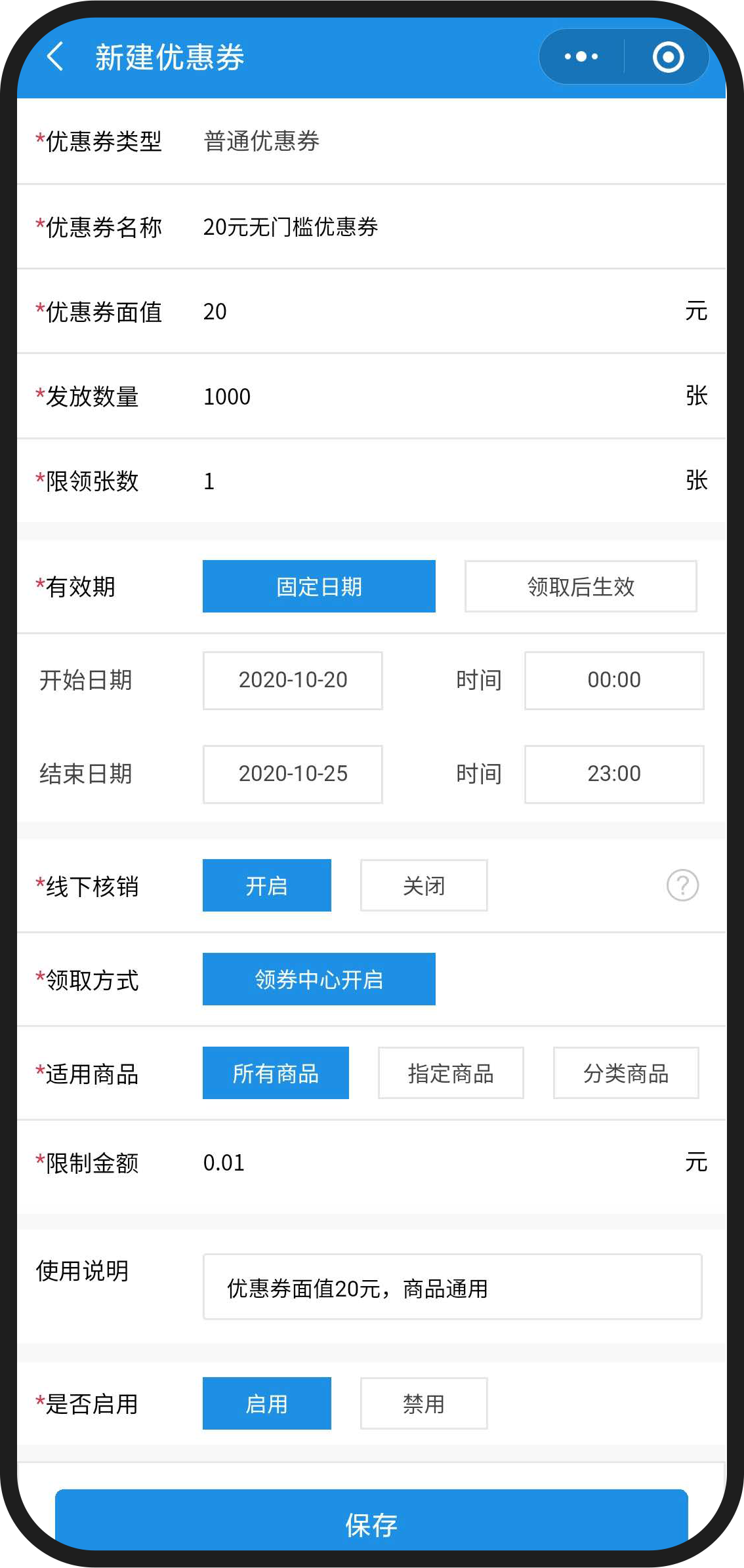Open the 线下核销 help question mark
This screenshot has height=1568, width=744.
coord(682,885)
